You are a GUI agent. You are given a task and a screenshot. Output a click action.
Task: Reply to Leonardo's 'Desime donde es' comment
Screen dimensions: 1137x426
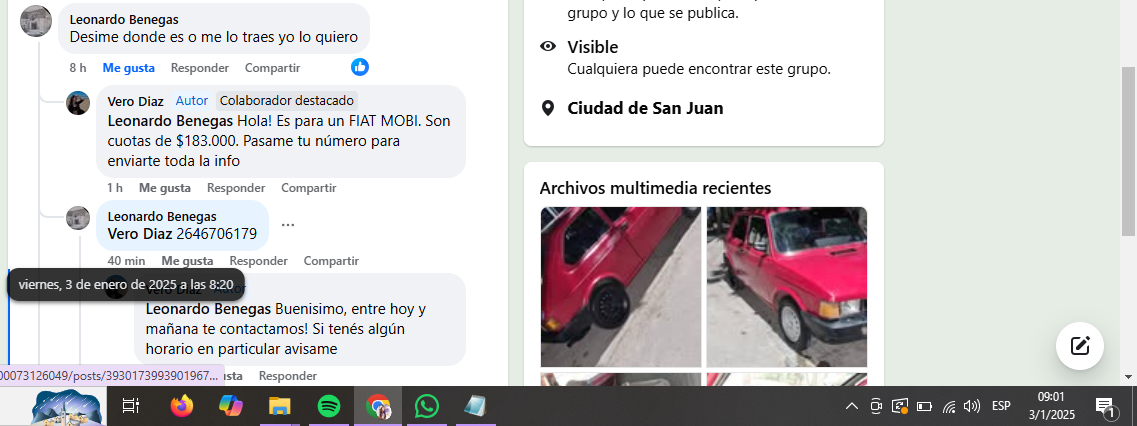click(199, 68)
